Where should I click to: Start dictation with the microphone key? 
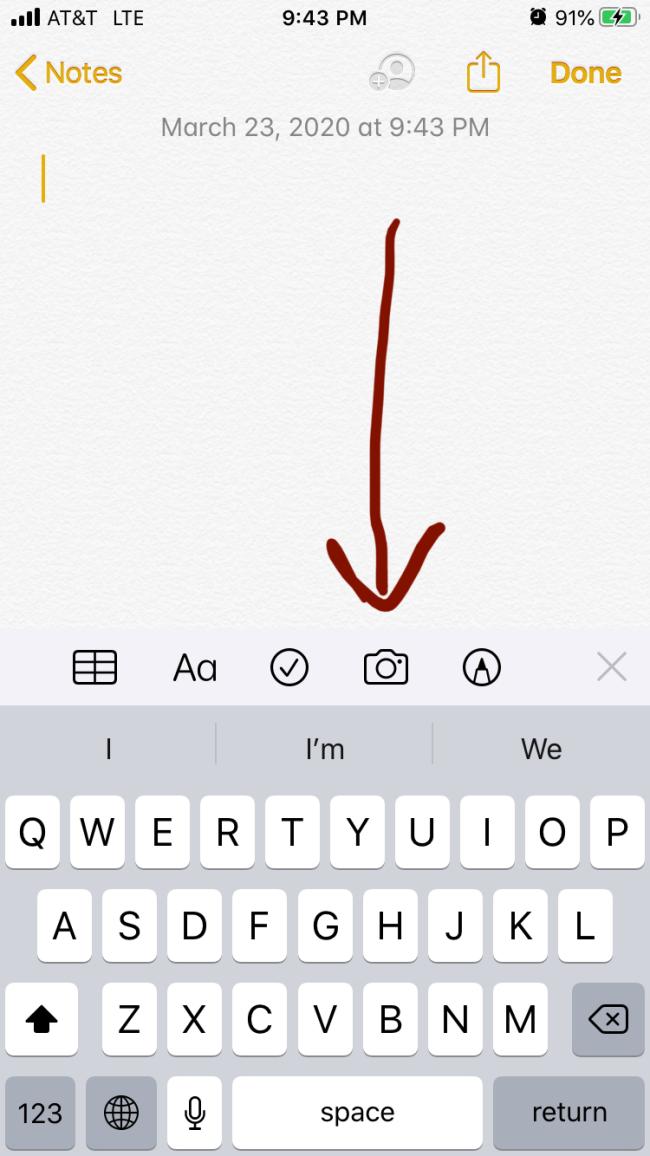[195, 1112]
